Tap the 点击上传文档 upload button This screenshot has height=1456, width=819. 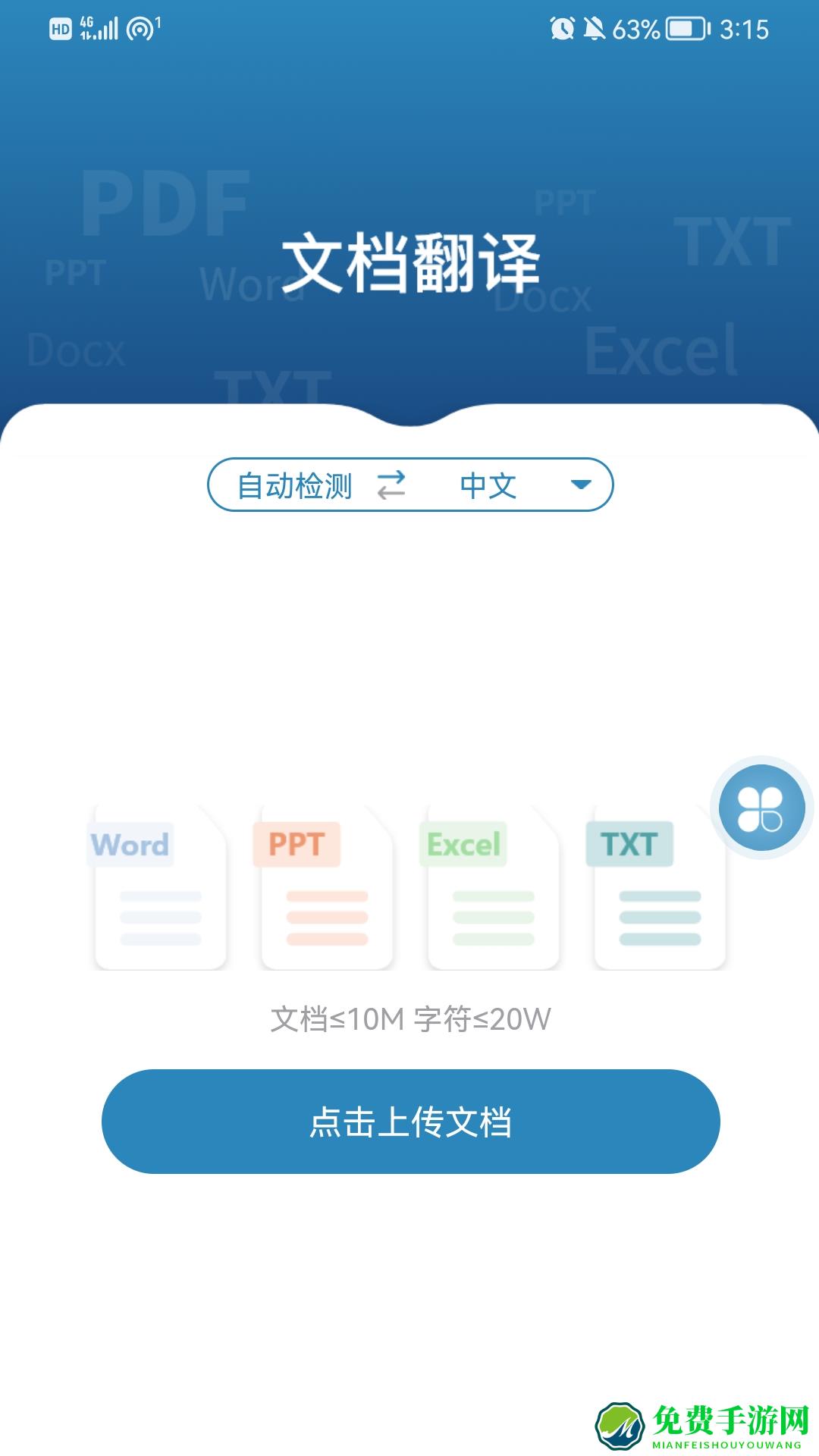click(409, 1122)
